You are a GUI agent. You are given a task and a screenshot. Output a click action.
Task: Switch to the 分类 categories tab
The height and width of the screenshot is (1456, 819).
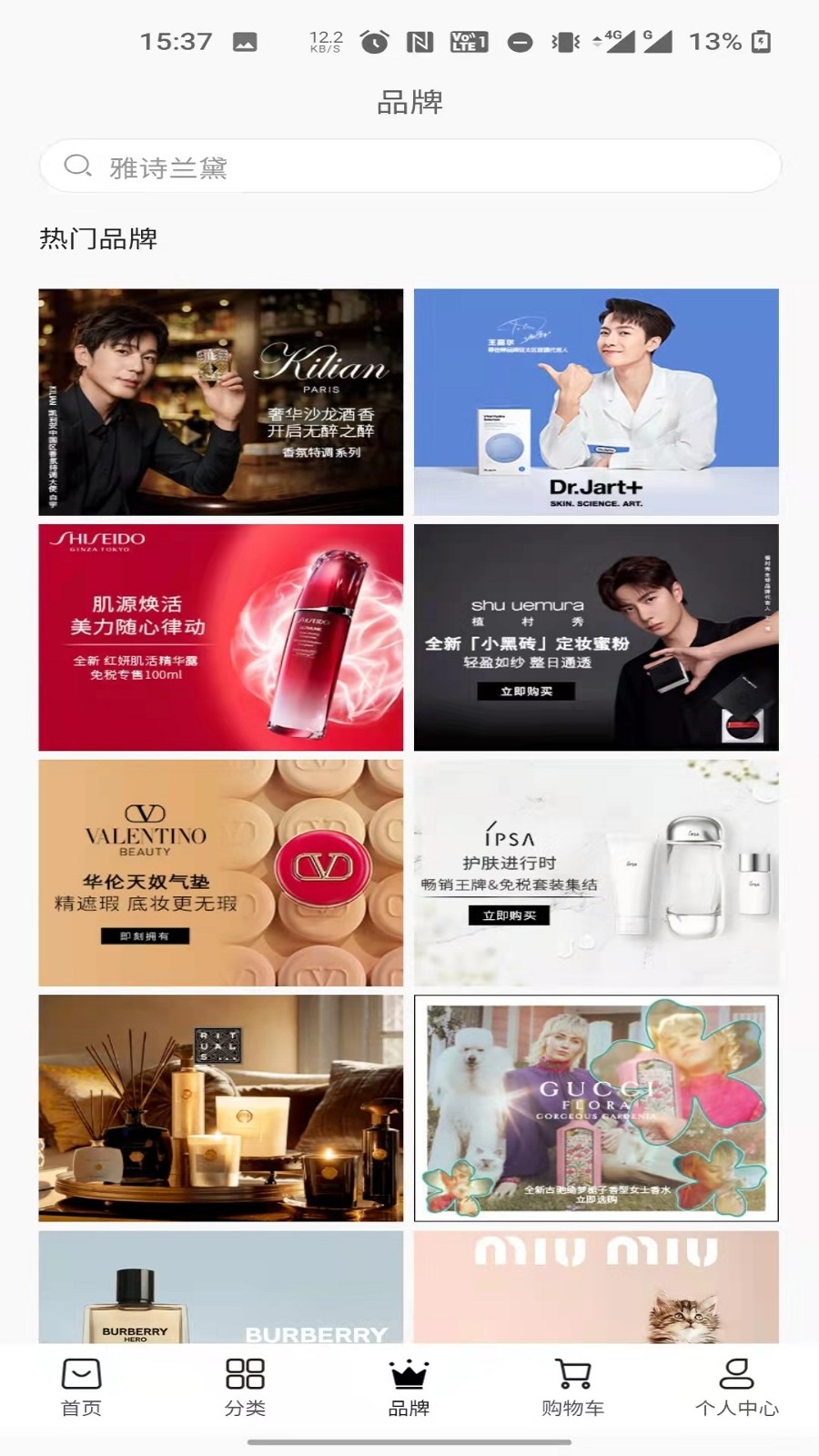(246, 1388)
